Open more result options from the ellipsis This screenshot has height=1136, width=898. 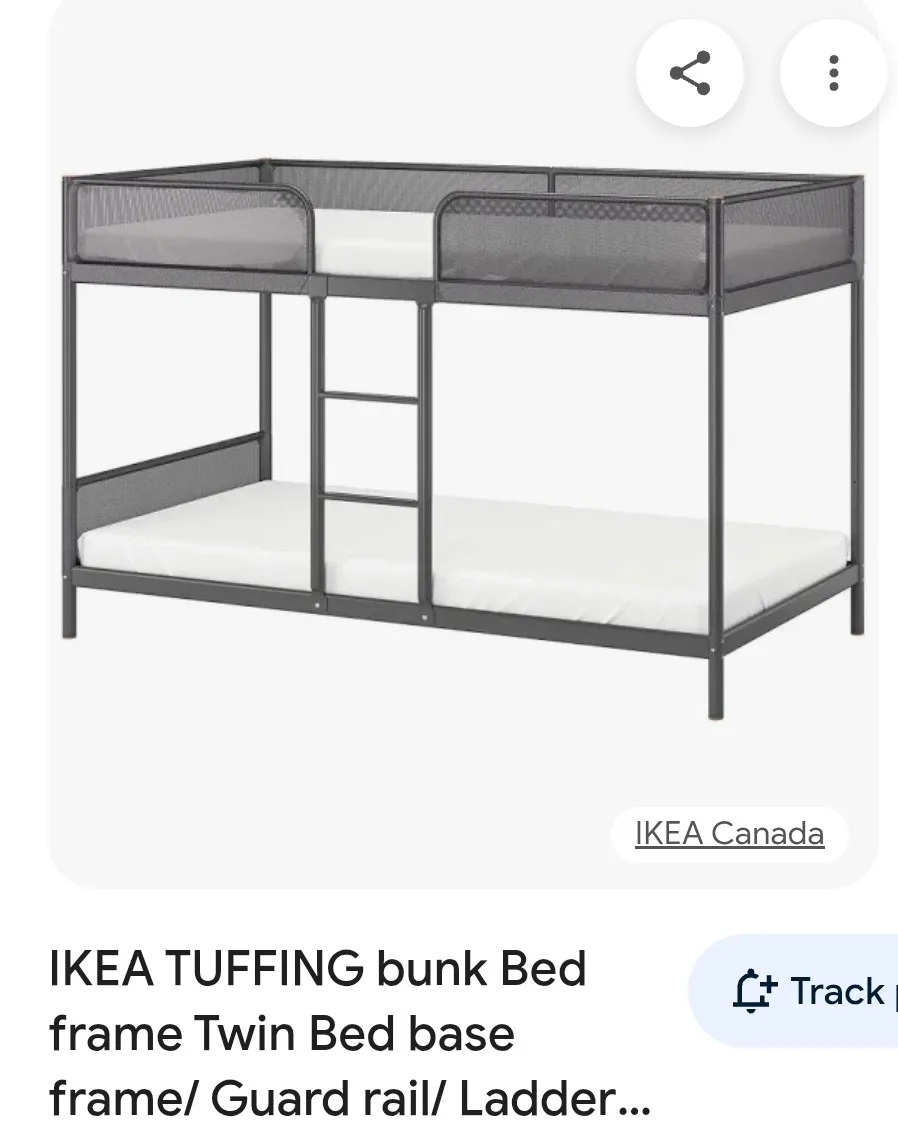[833, 71]
